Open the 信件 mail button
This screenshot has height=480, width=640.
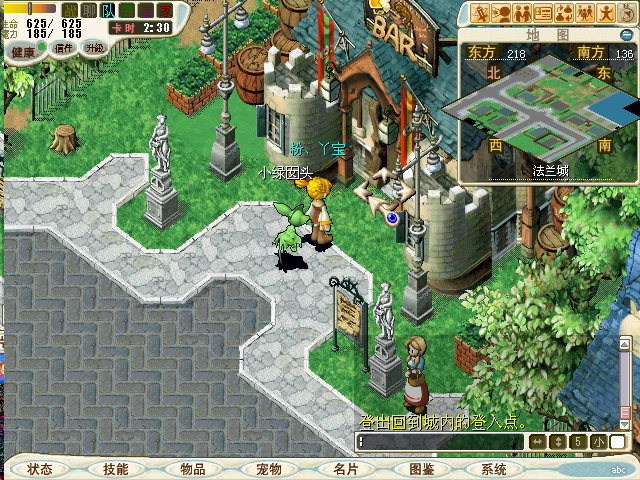(63, 48)
